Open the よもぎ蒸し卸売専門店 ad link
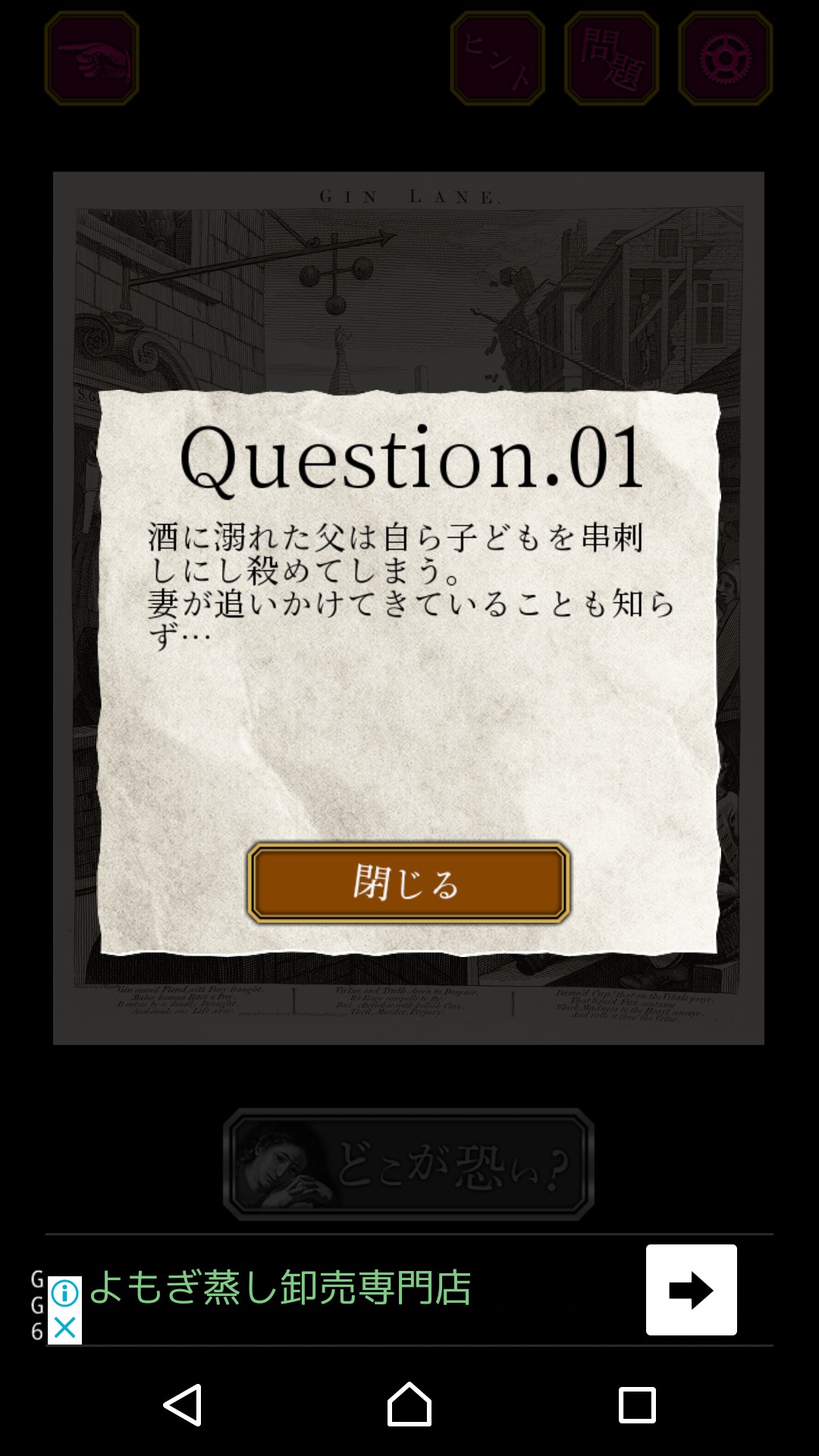819x1456 pixels. (x=281, y=1288)
